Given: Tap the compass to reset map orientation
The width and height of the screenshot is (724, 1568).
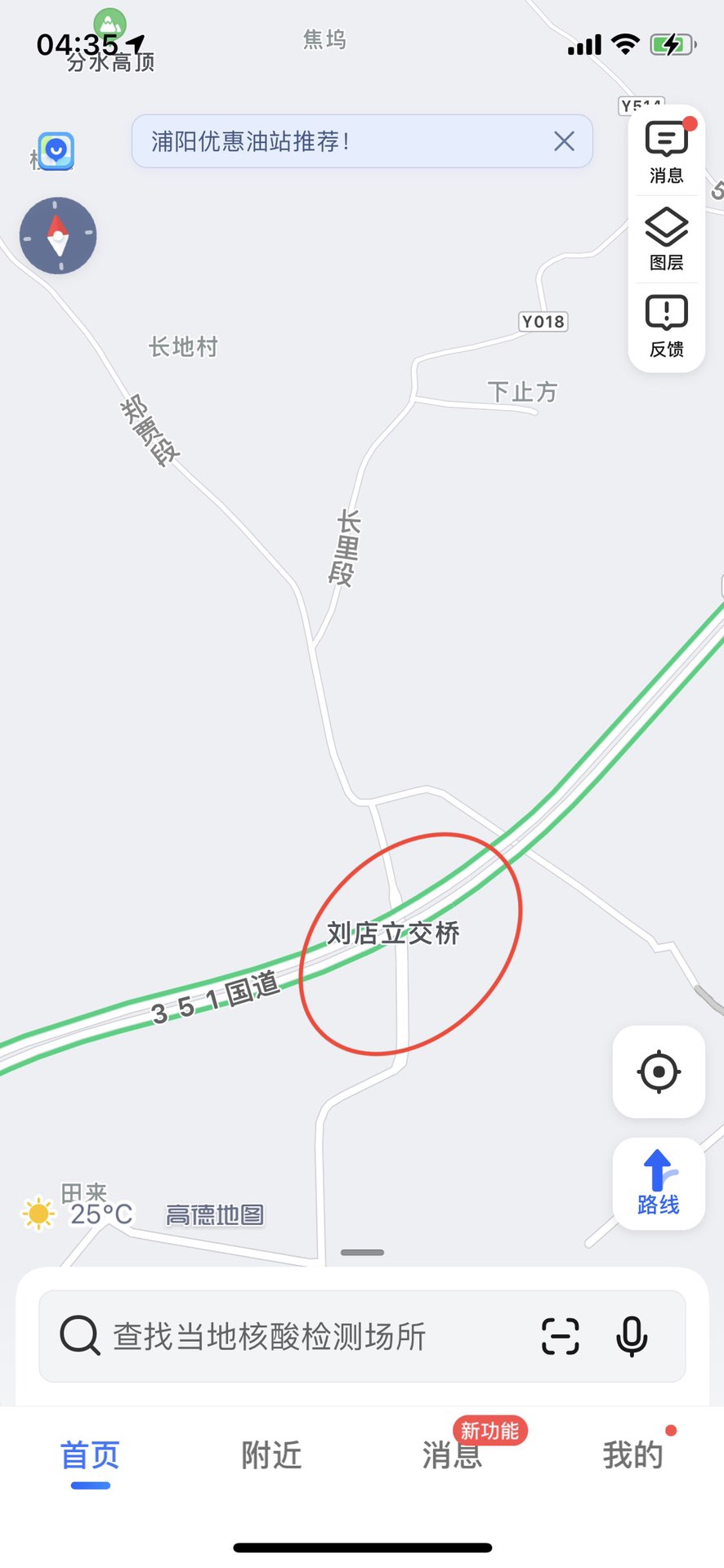Looking at the screenshot, I should coord(58,235).
